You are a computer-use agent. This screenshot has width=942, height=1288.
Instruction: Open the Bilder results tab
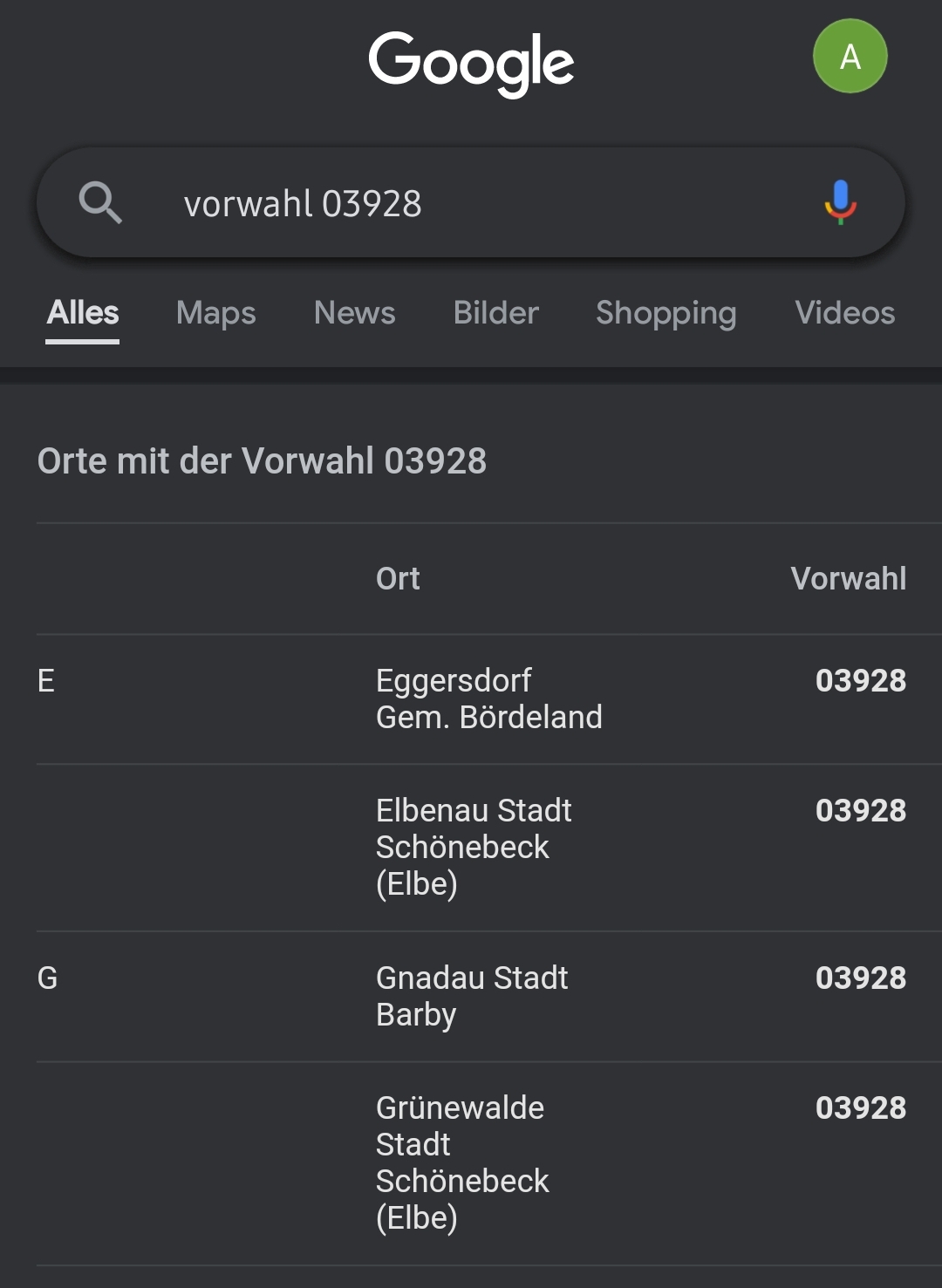click(x=495, y=313)
